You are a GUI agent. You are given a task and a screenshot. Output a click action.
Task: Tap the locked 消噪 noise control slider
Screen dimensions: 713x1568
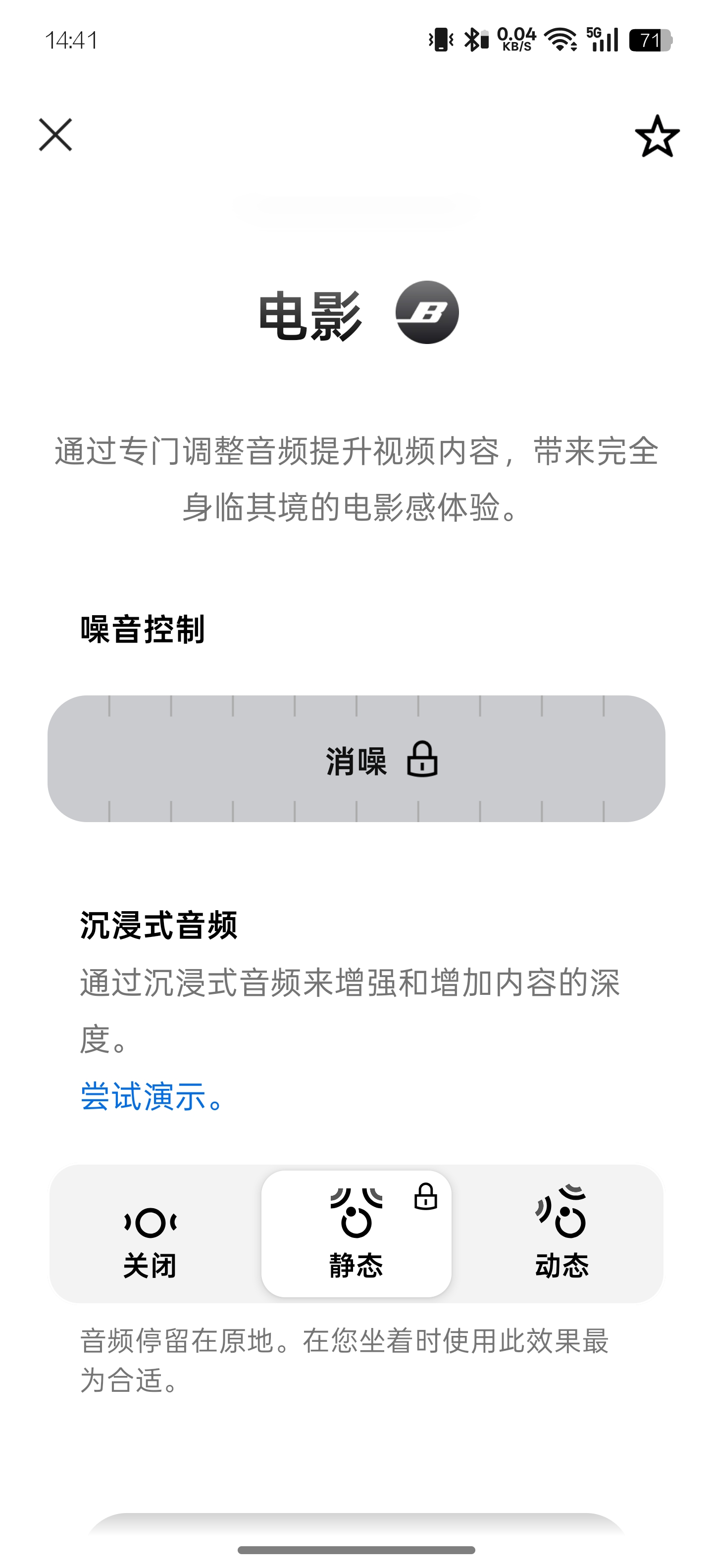356,758
